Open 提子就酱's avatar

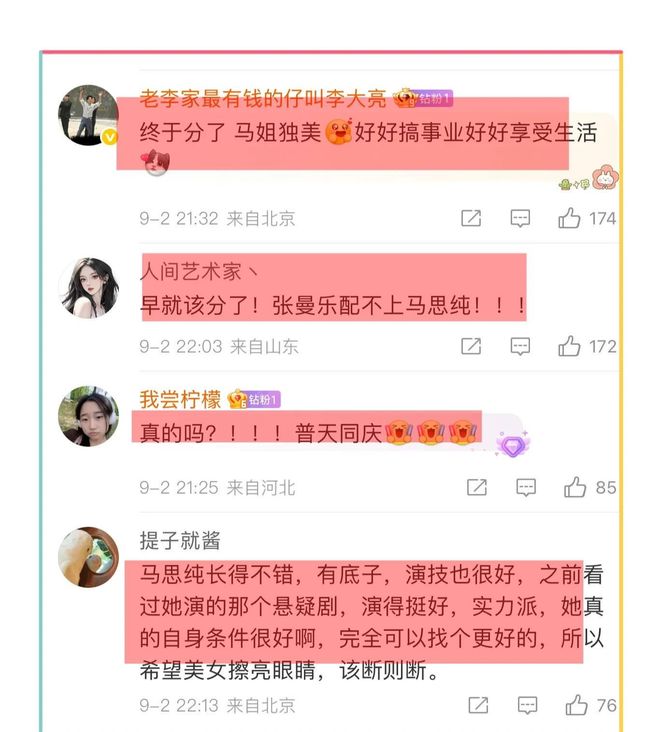click(88, 557)
